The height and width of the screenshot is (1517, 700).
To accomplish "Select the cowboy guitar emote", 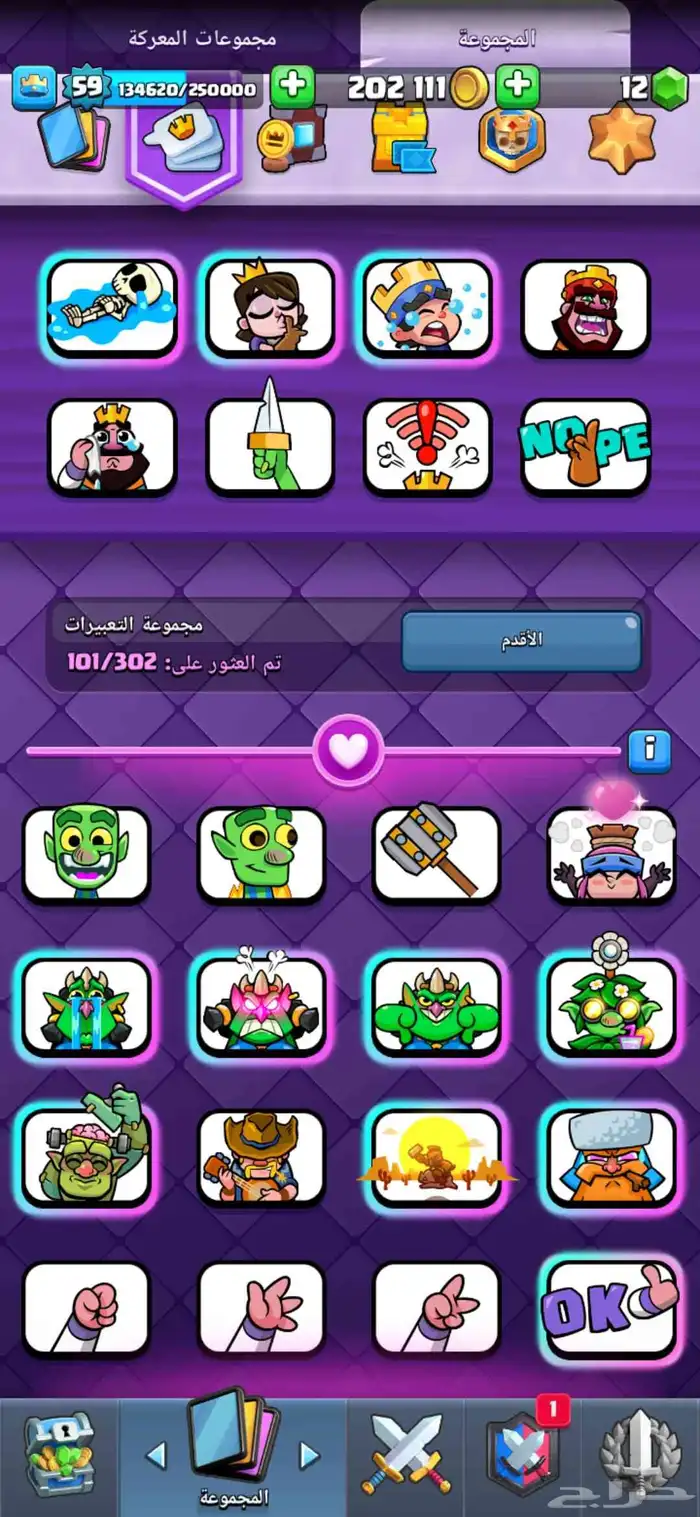I will click(261, 1156).
